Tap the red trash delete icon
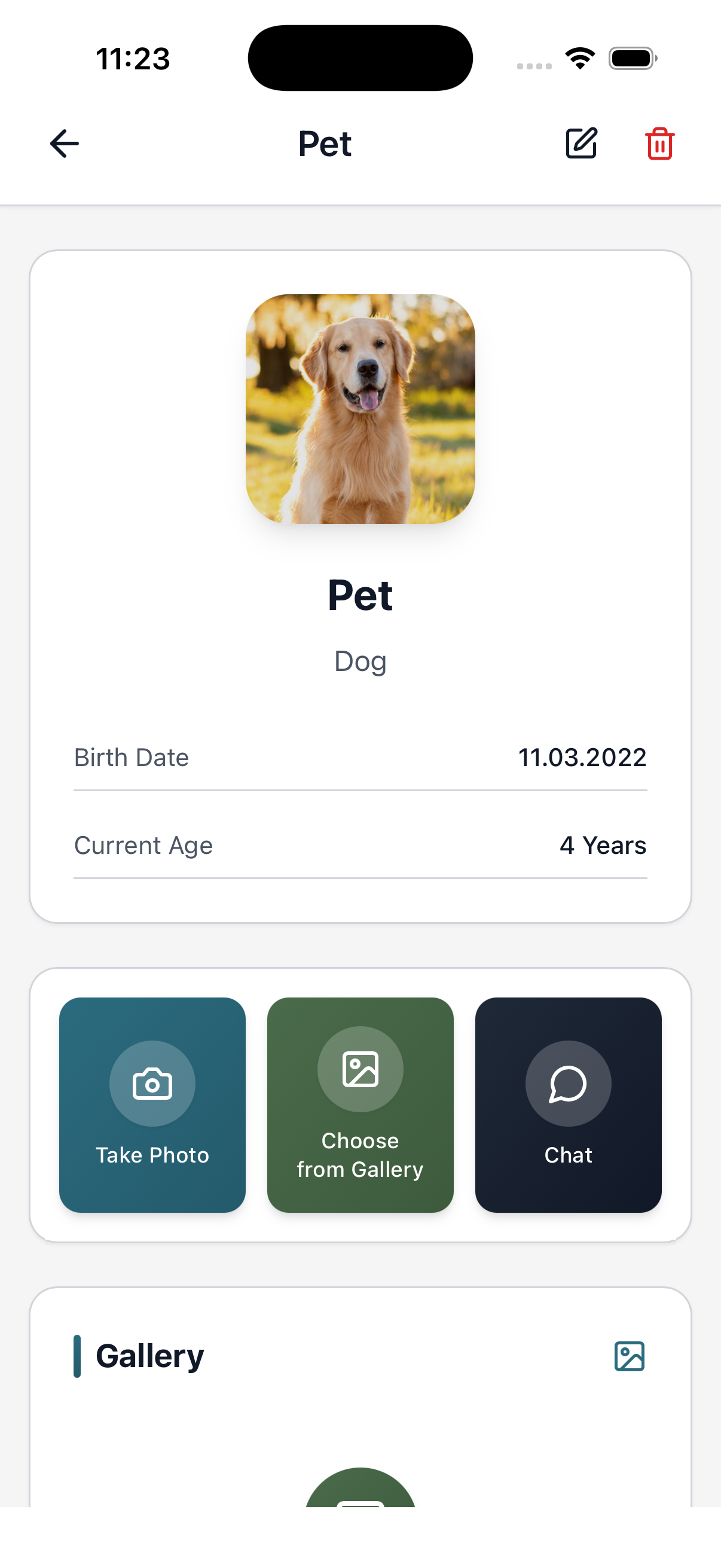The height and width of the screenshot is (1568, 721). point(659,144)
